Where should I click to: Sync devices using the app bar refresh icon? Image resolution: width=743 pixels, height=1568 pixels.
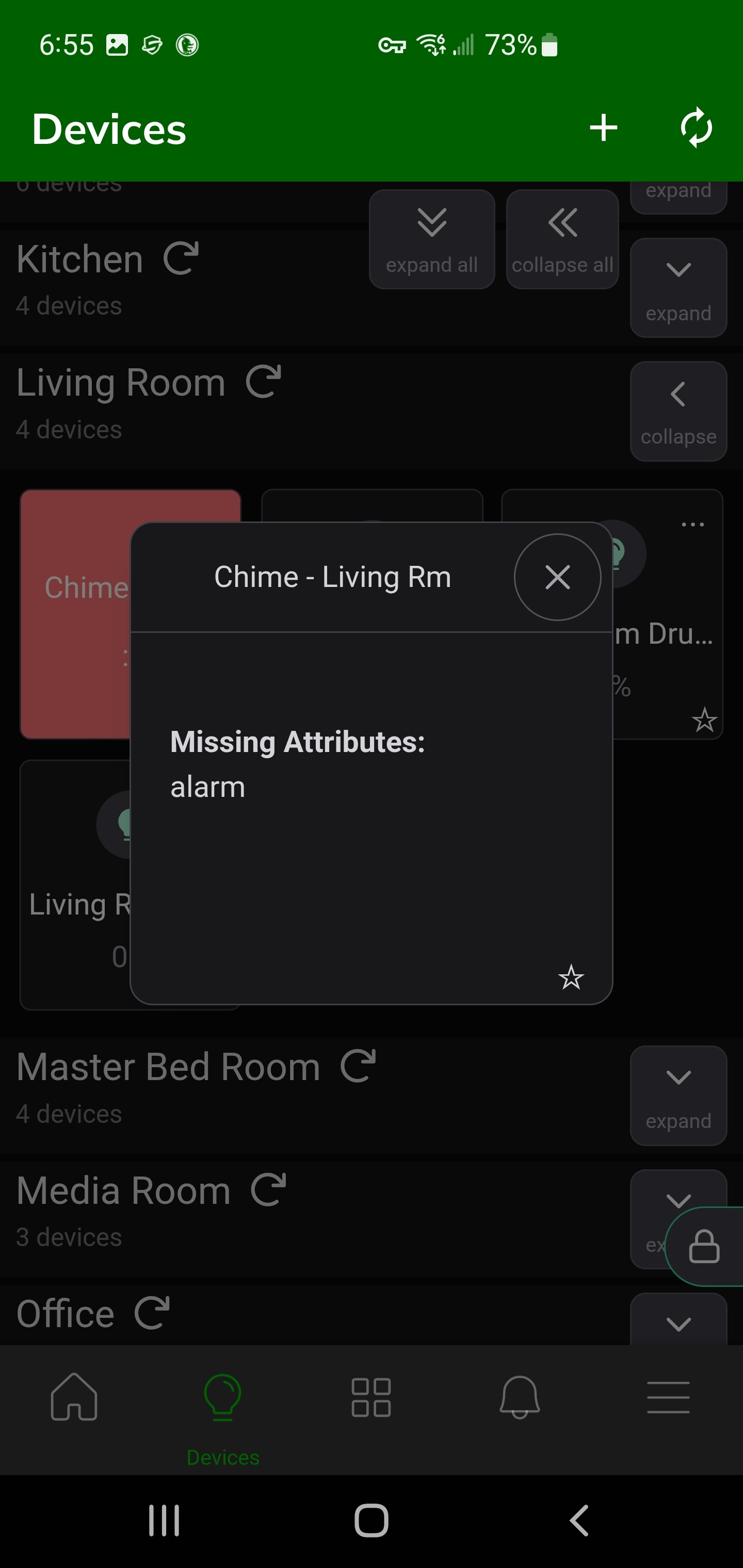pyautogui.click(x=696, y=128)
